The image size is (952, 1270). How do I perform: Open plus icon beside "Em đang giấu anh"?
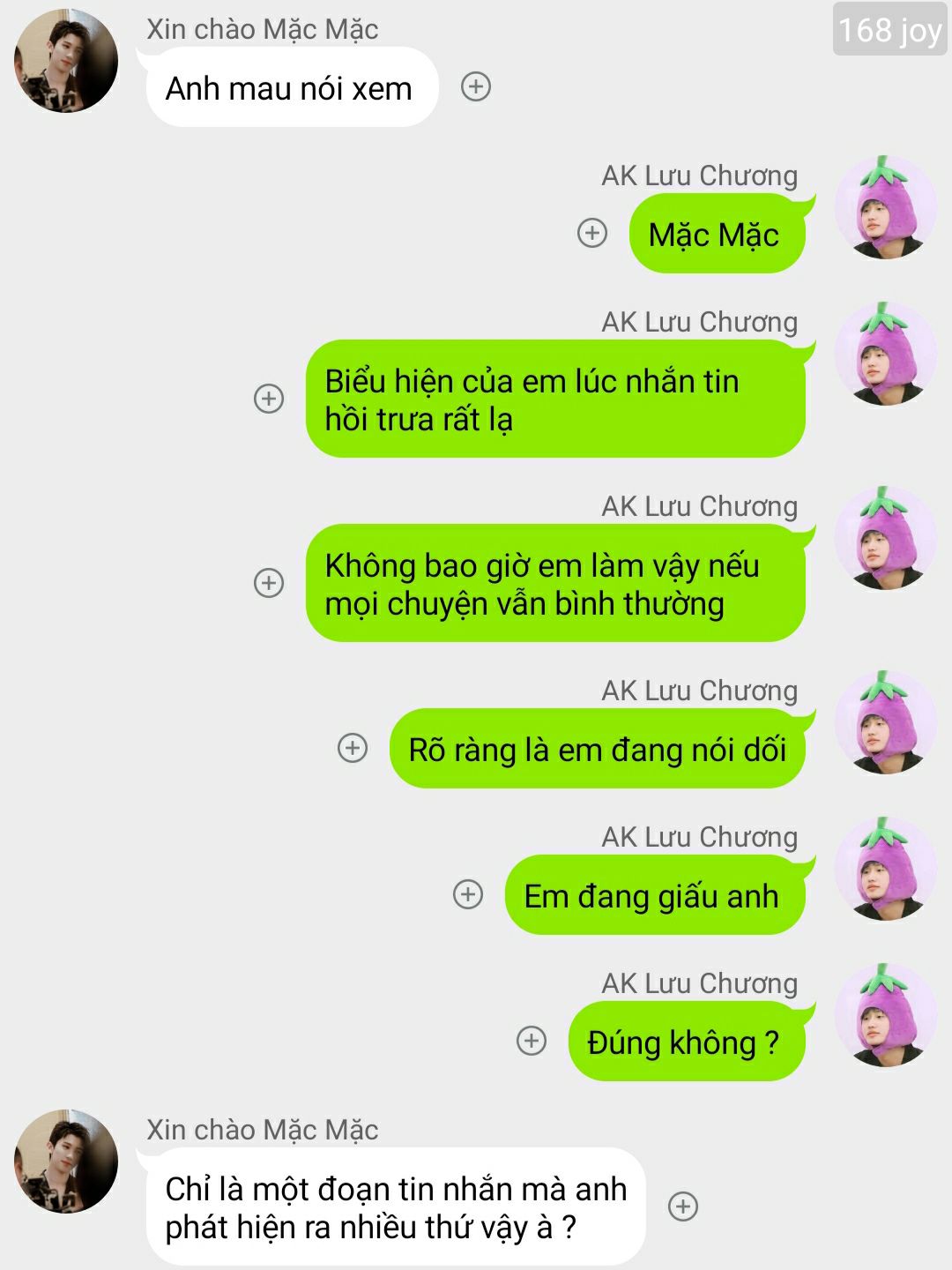468,894
